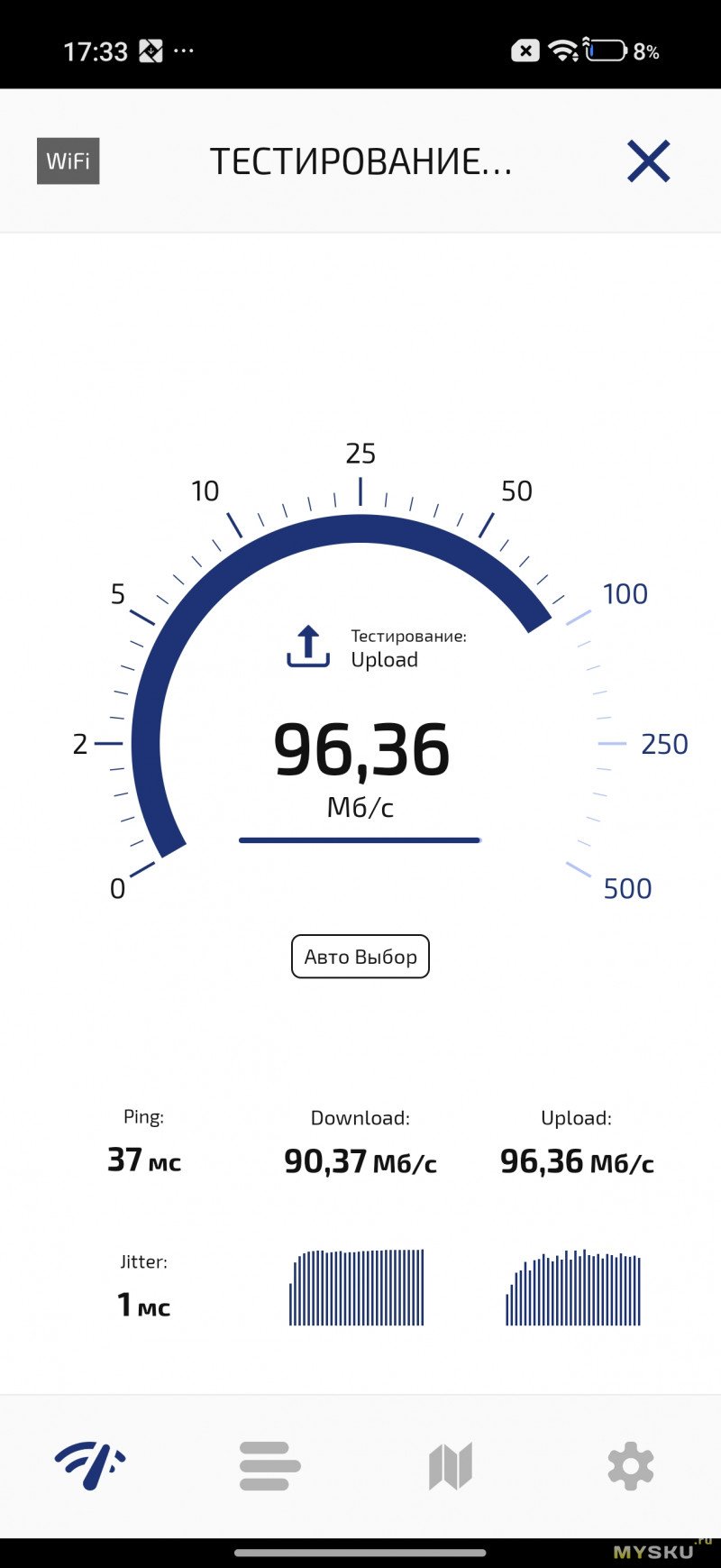Switch to the speed test tab
This screenshot has width=721, height=1568.
(x=90, y=1466)
